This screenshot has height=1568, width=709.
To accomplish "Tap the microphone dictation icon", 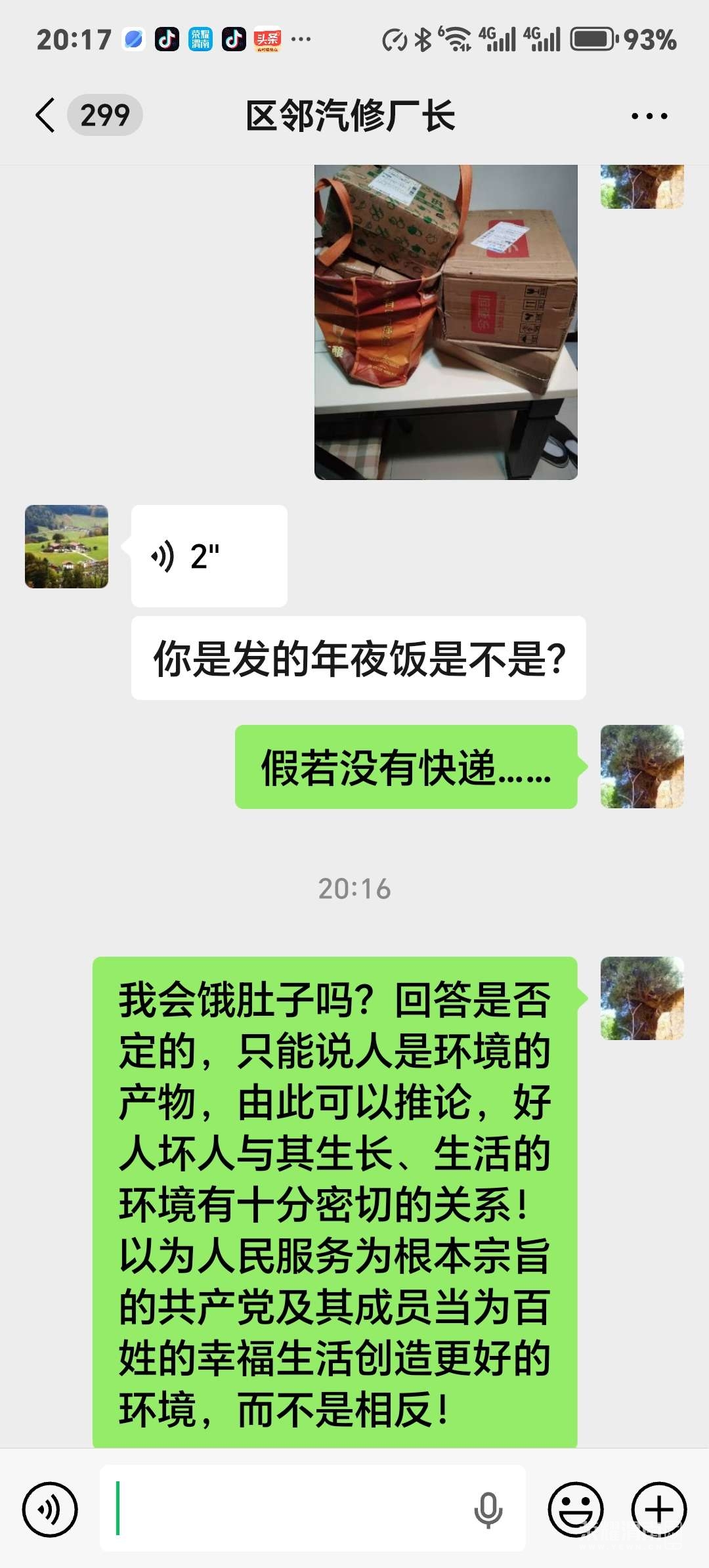I will pyautogui.click(x=488, y=1510).
